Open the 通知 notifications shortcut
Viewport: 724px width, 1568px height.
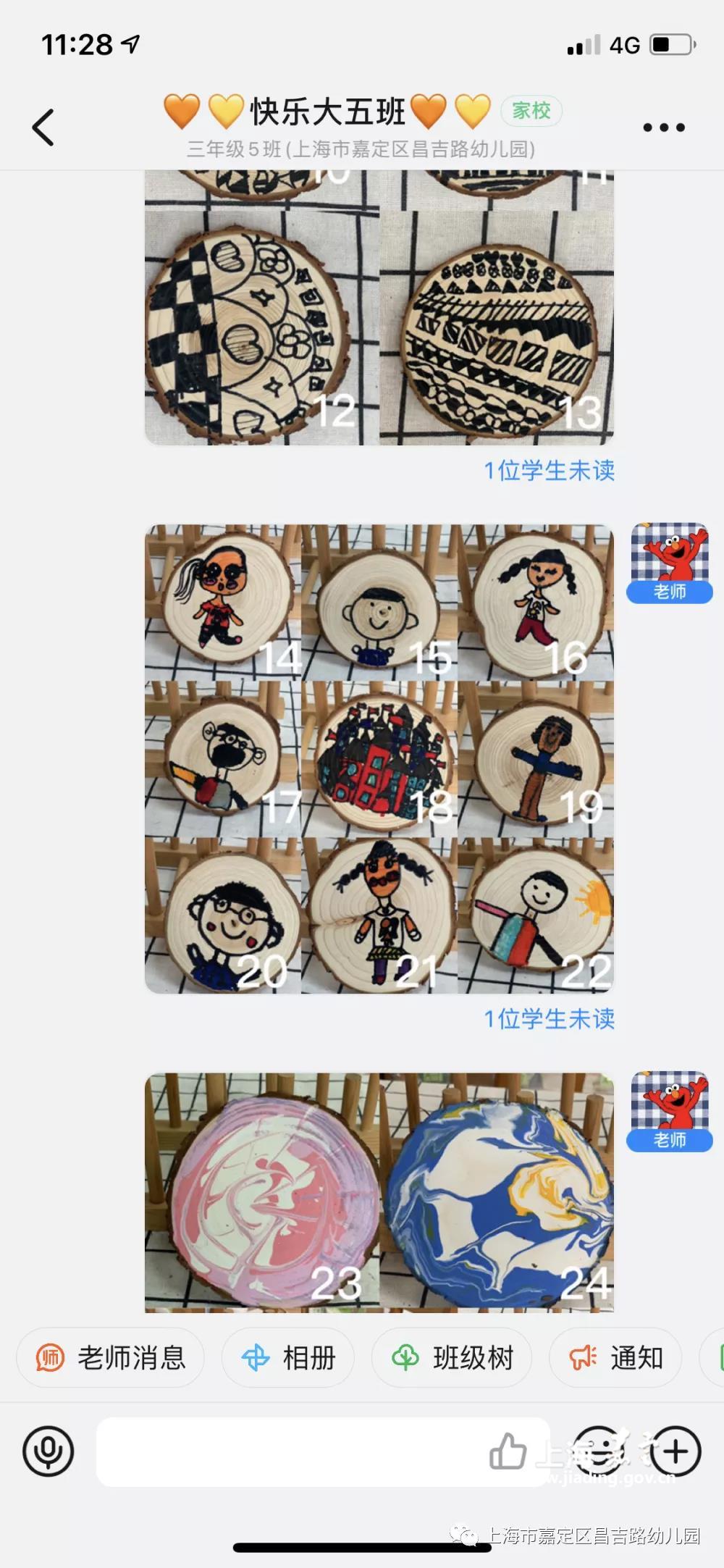(x=615, y=1358)
